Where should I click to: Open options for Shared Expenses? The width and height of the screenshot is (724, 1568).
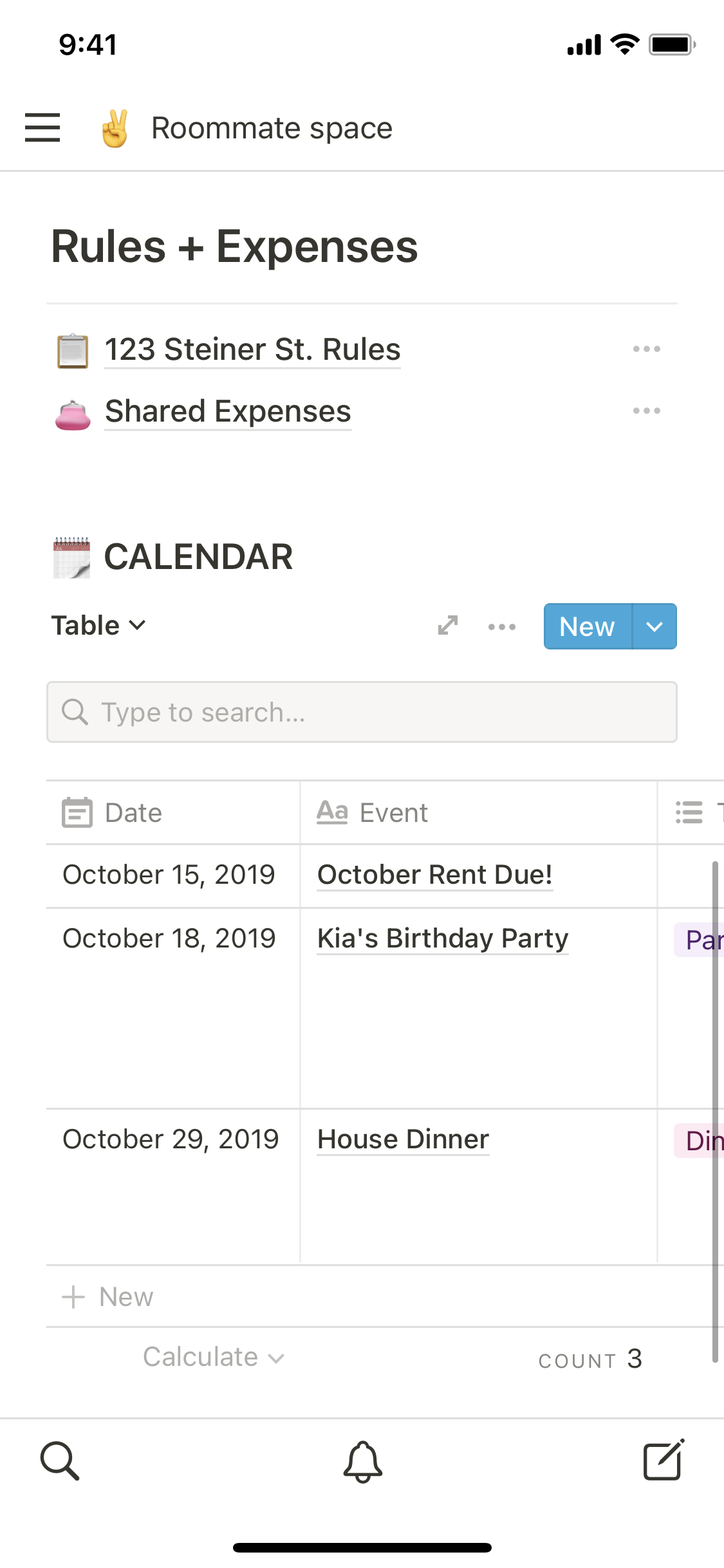[646, 411]
